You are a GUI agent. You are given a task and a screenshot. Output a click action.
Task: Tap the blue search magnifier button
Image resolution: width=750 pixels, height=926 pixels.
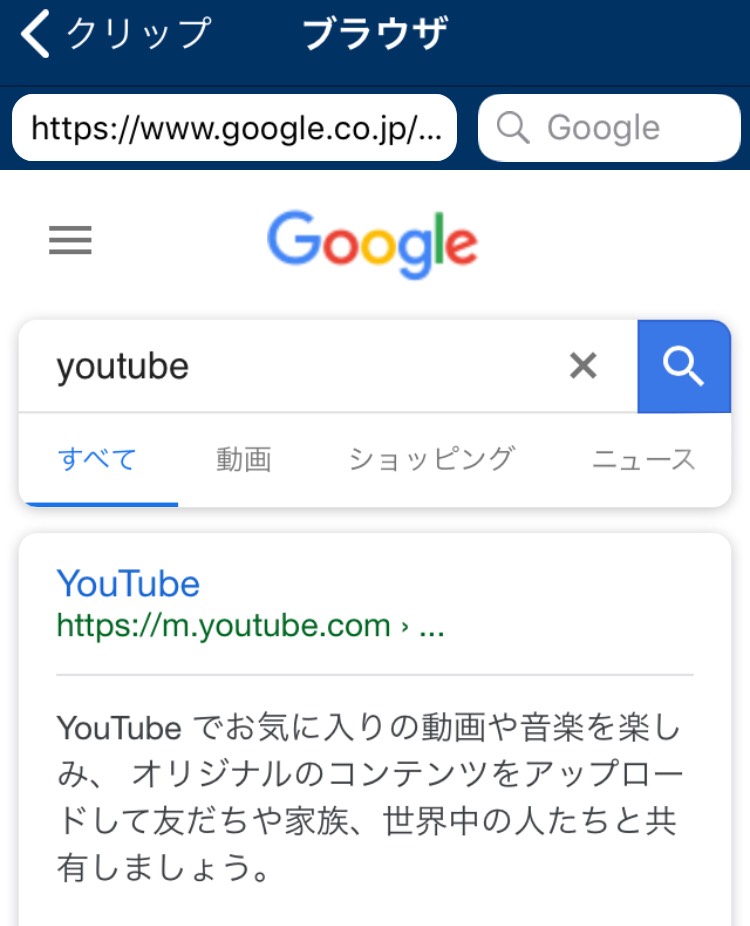tap(684, 367)
